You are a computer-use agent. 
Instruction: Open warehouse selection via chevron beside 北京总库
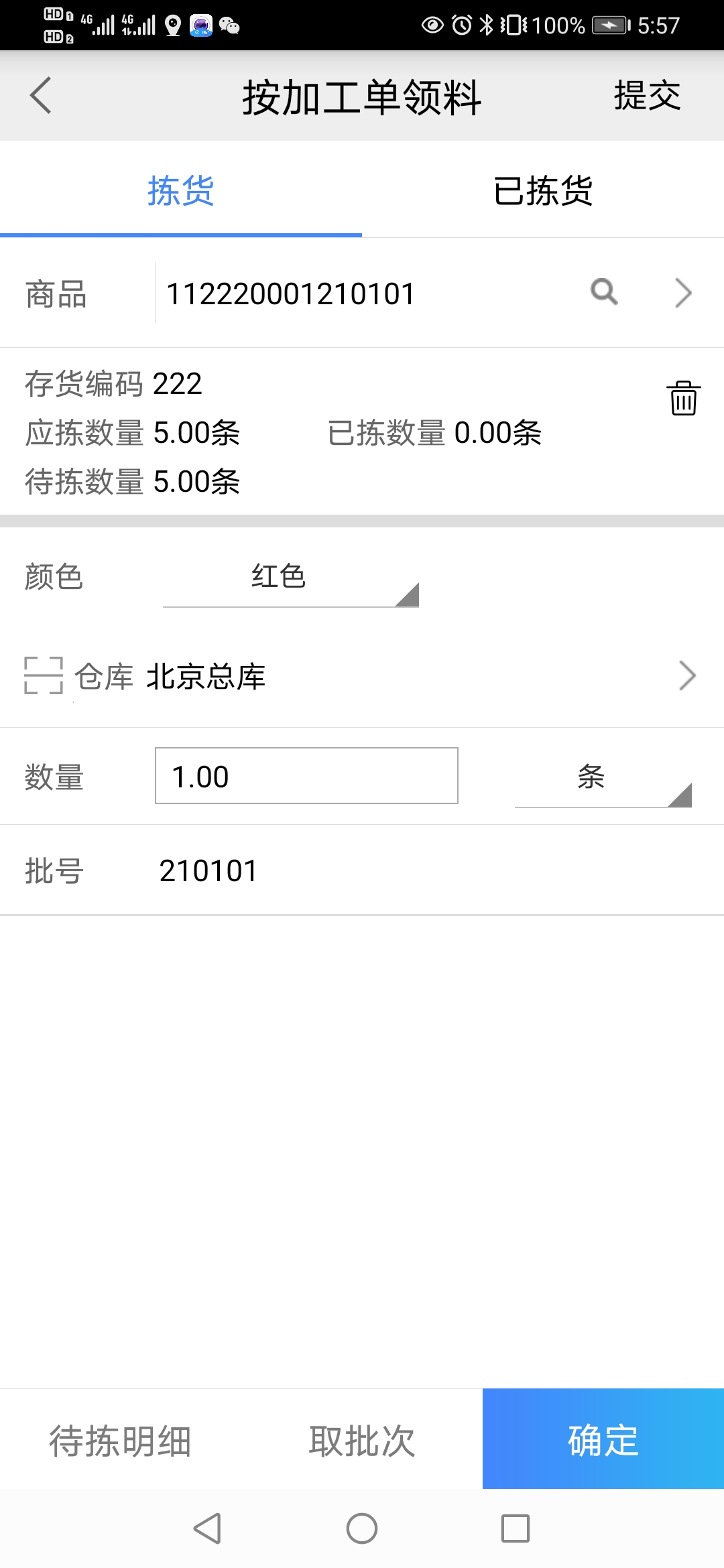(686, 676)
